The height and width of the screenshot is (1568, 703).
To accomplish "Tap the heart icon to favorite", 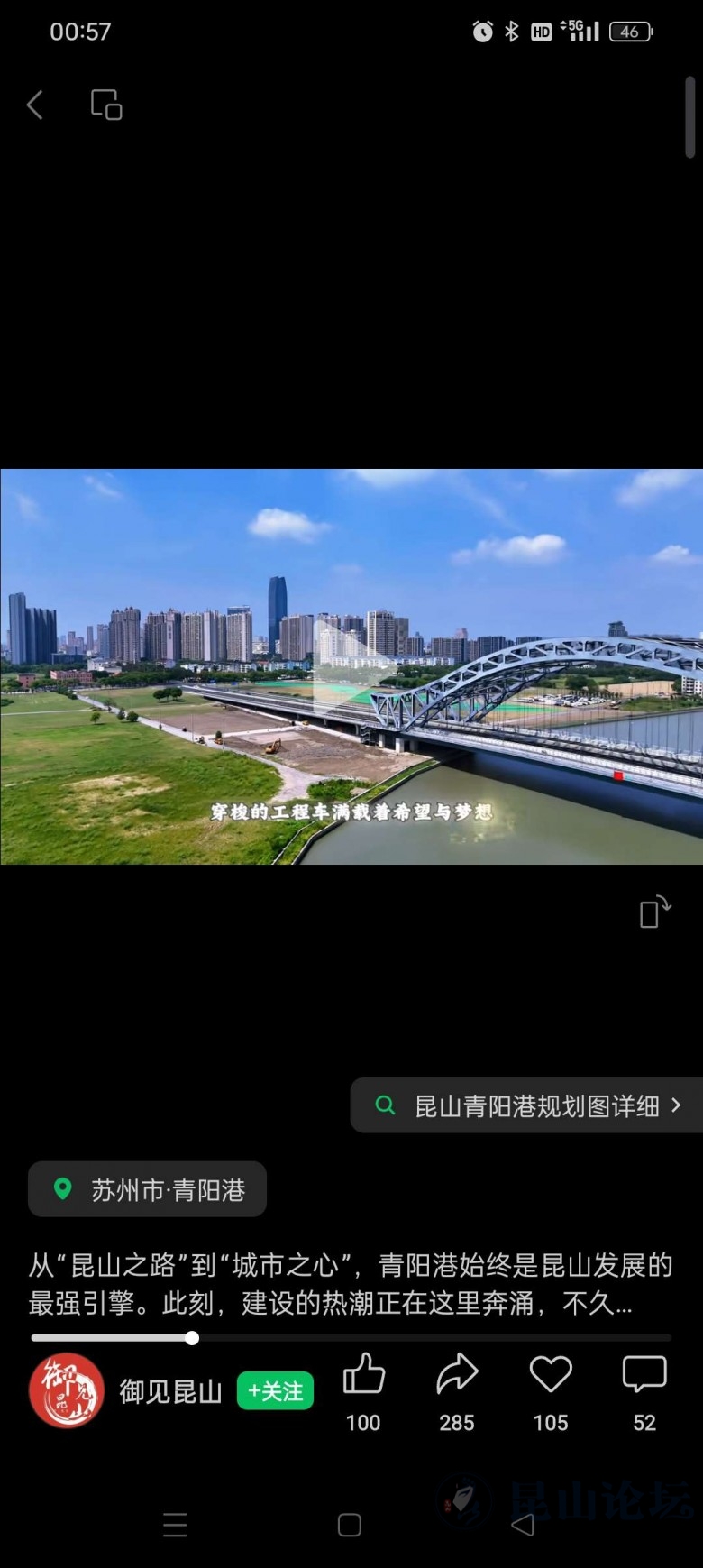I will [551, 1375].
